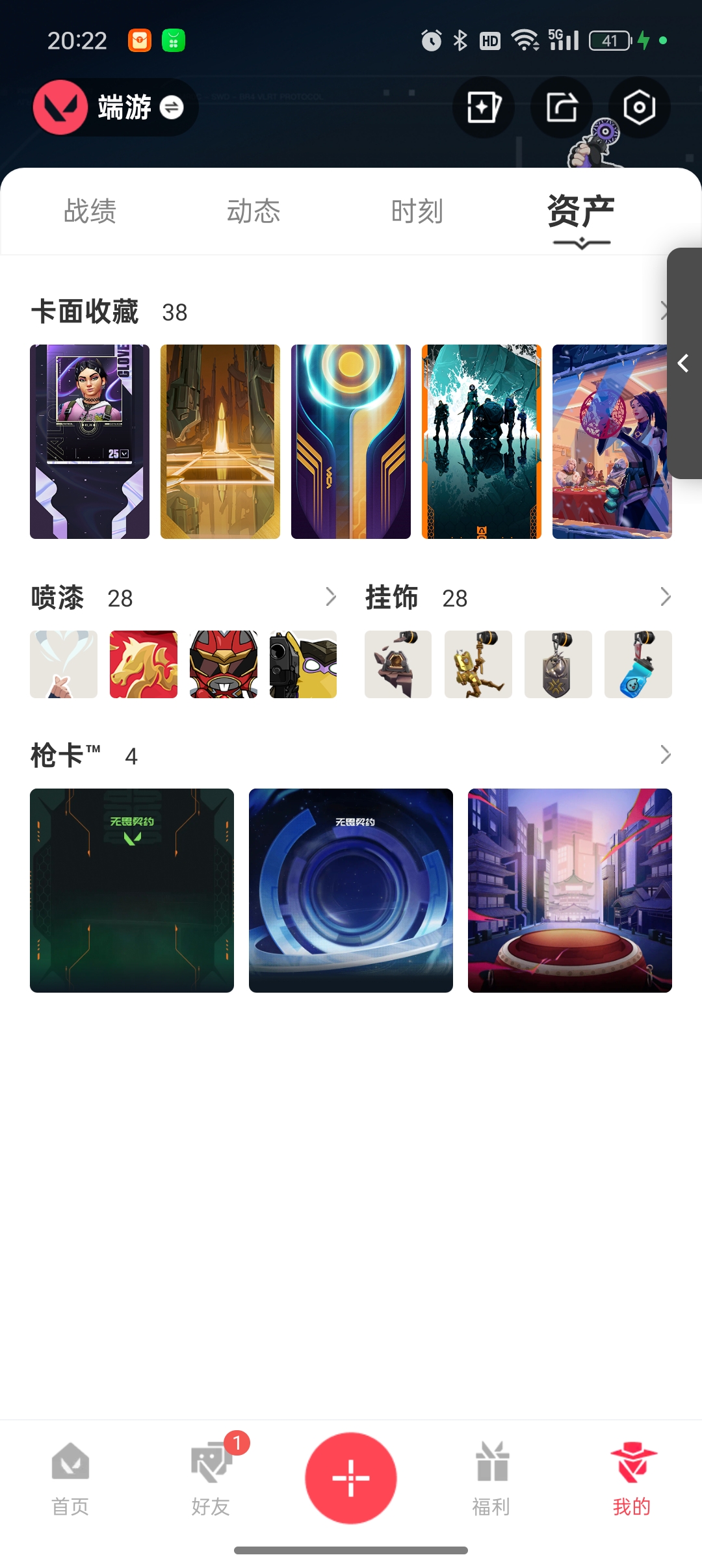Expand the 挂饰 charms collection
The width and height of the screenshot is (702, 1568).
click(665, 597)
